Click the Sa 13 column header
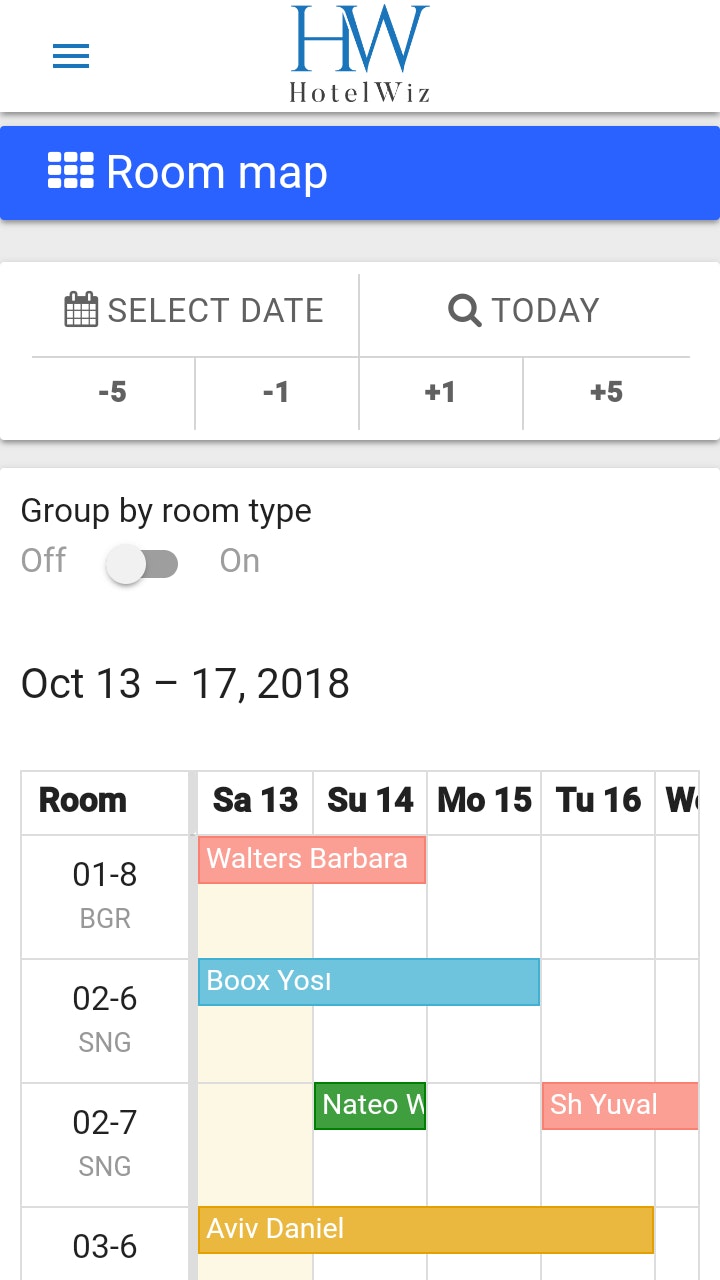Screen dimensions: 720x1280 [x=254, y=800]
